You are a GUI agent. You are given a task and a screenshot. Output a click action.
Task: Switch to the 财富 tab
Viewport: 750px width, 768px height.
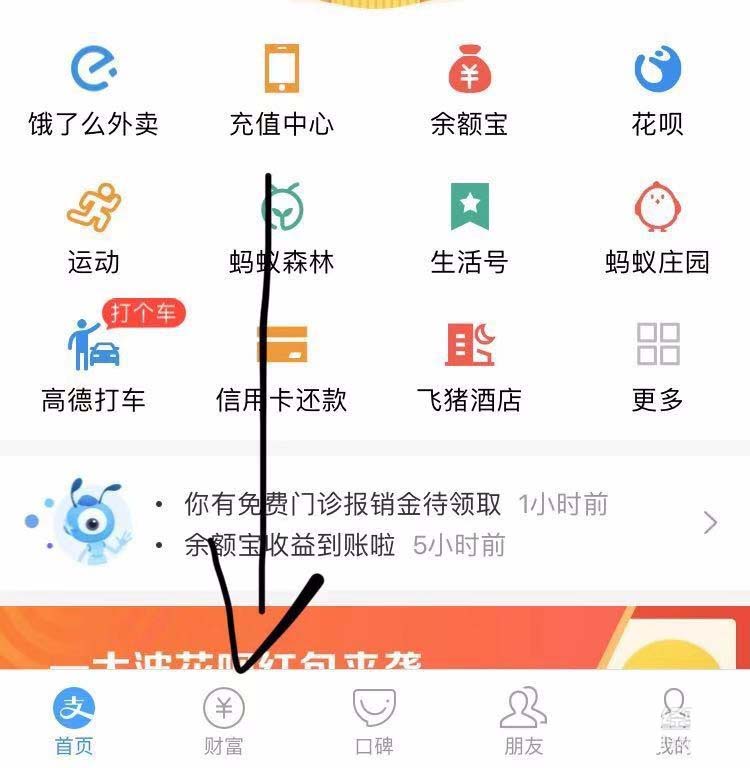pos(224,720)
